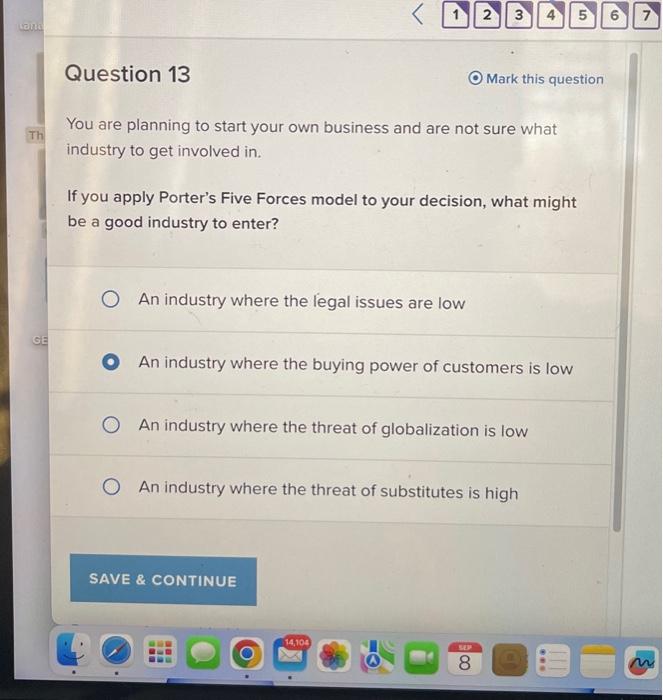
Task: Go to the previous set of question numbers
Action: click(419, 16)
